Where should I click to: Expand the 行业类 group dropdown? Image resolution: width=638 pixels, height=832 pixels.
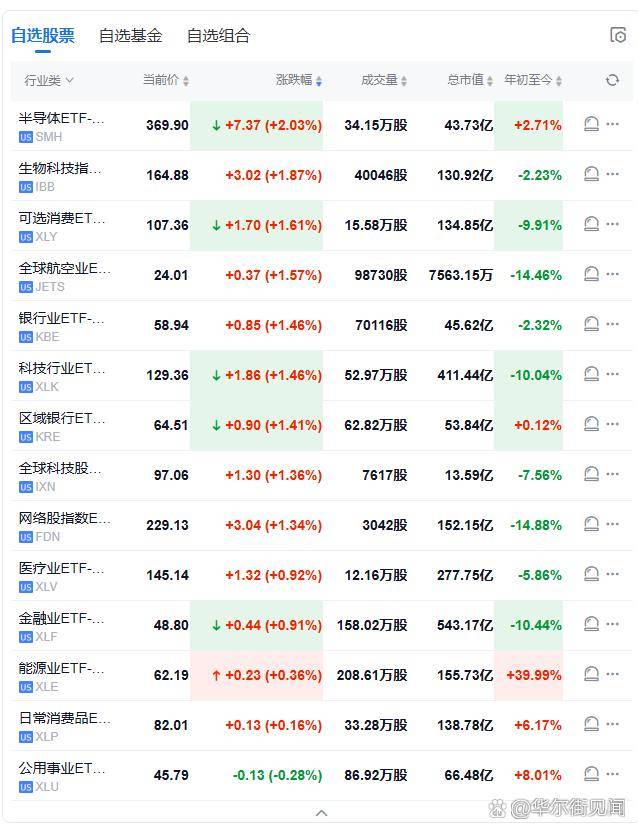click(x=49, y=80)
